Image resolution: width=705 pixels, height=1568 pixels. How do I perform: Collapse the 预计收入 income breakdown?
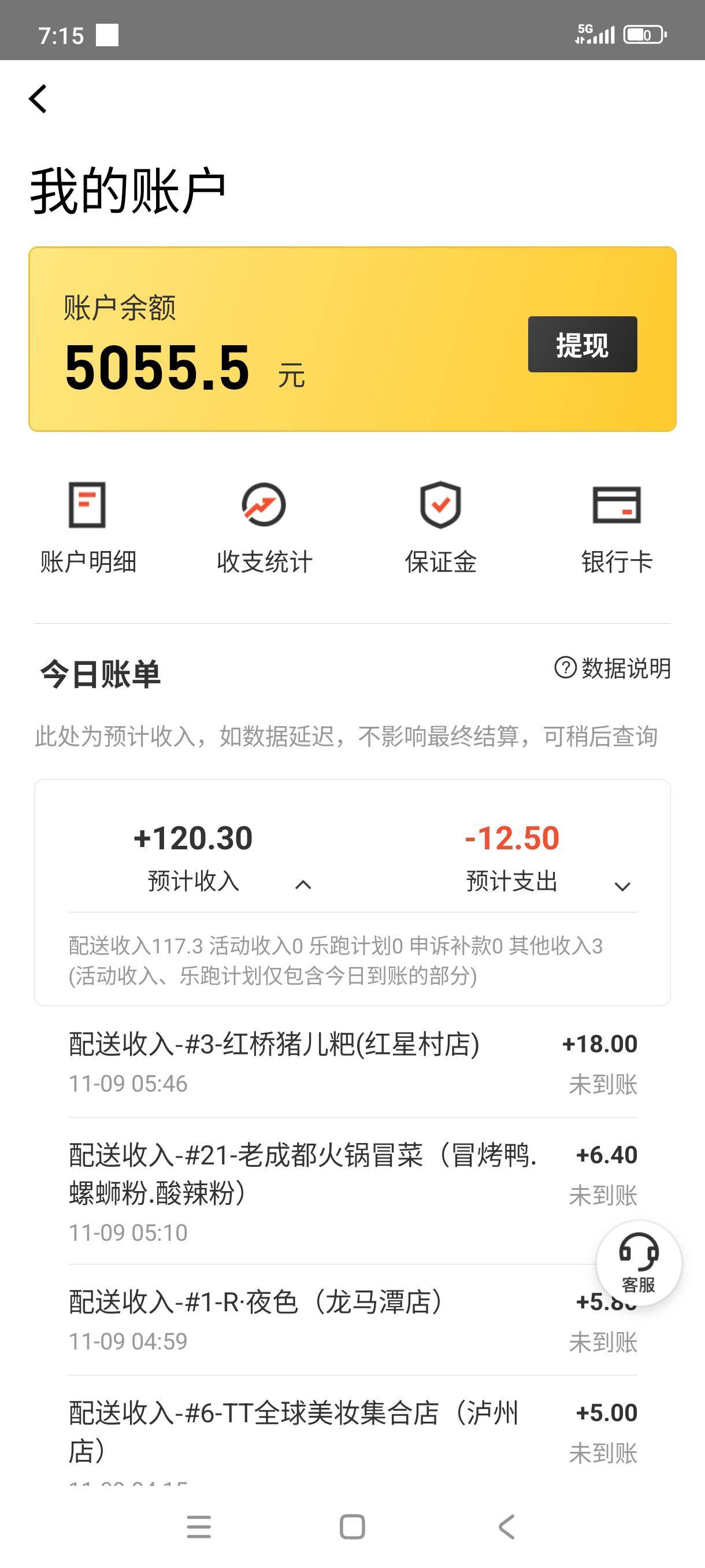(x=303, y=885)
